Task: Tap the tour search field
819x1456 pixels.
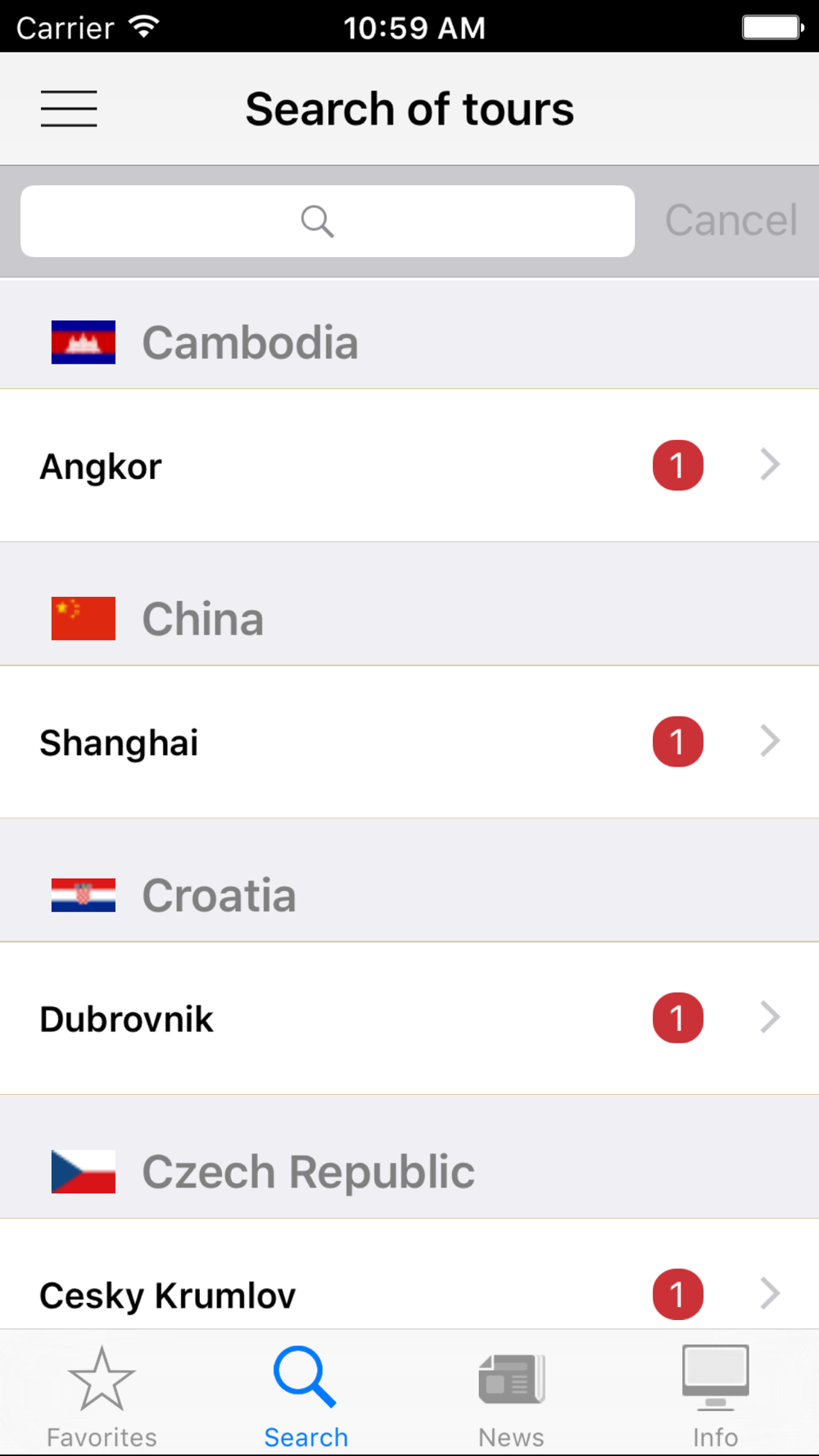Action: coord(328,221)
